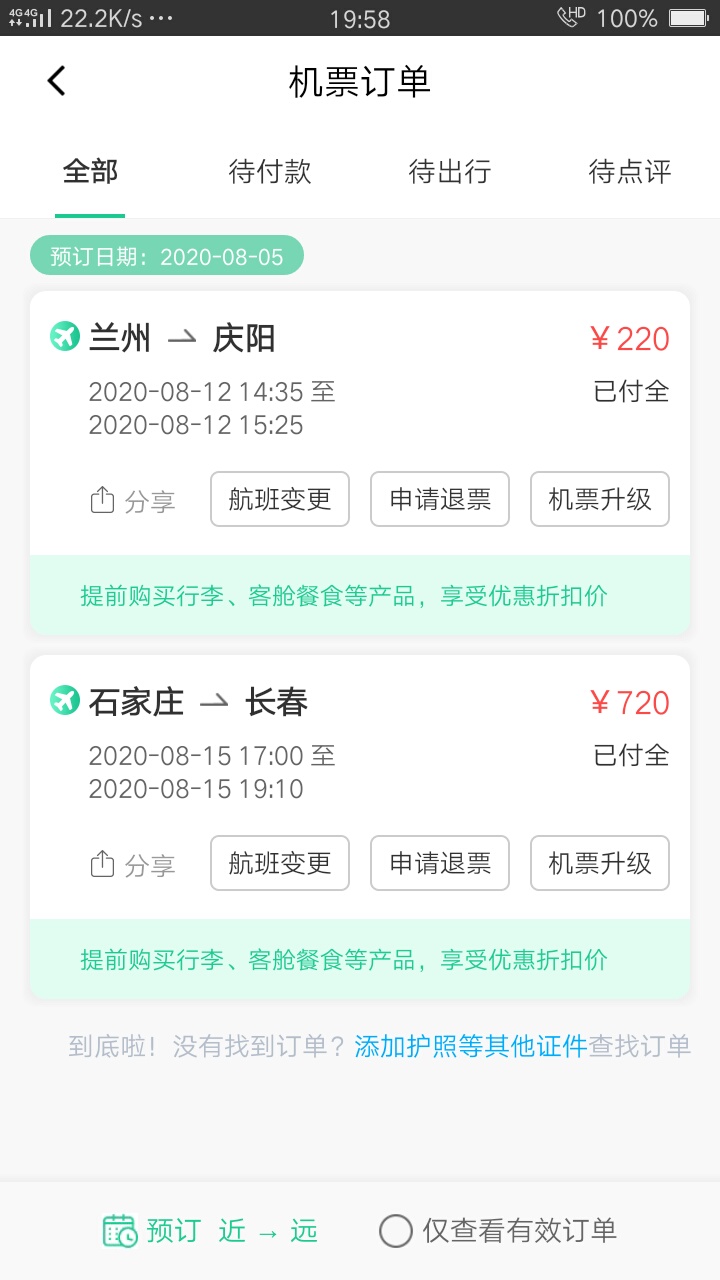Open the luggage offer banner under 石家庄 order
Viewport: 720px width, 1280px height.
point(360,960)
